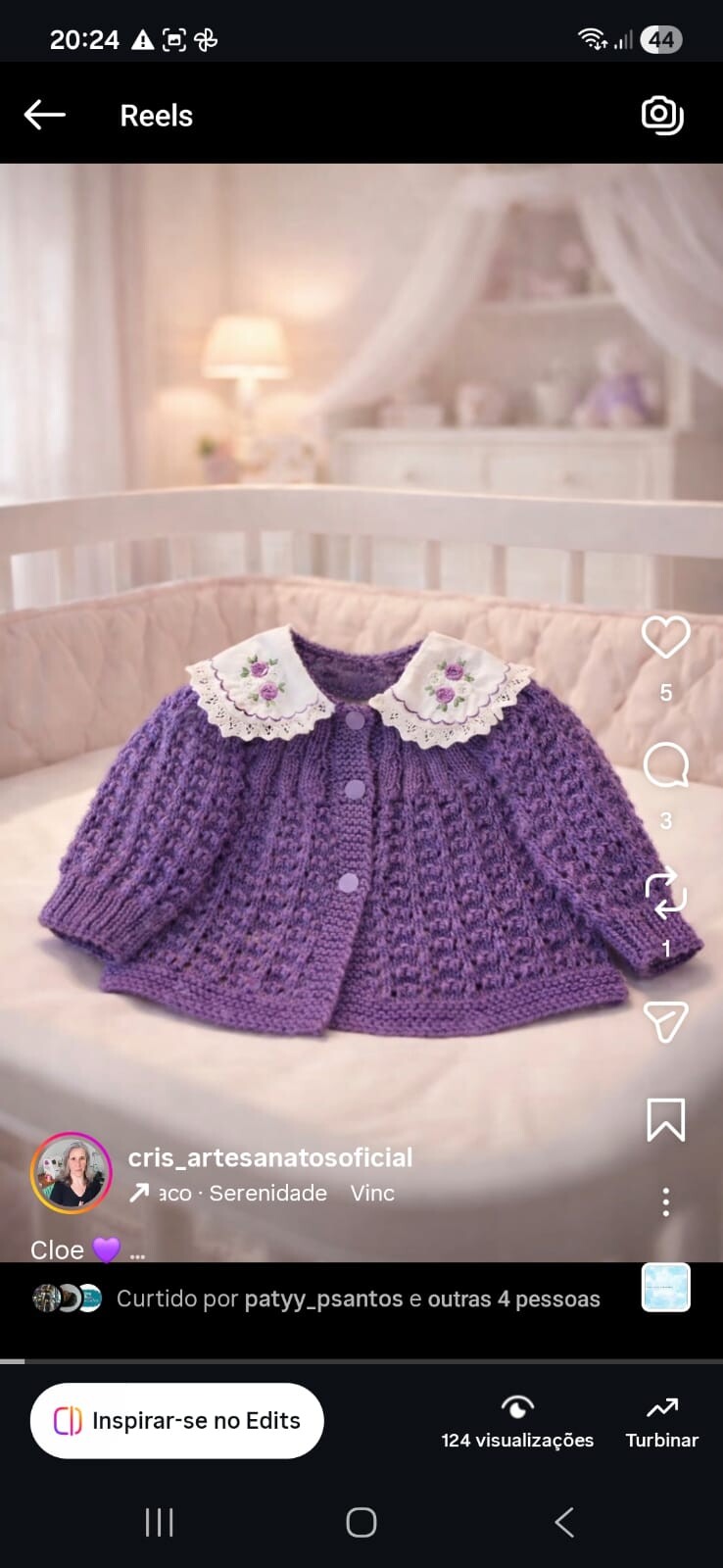Tap Turbinar to boost this reel
Screen dimensions: 723x1568
point(662,1422)
